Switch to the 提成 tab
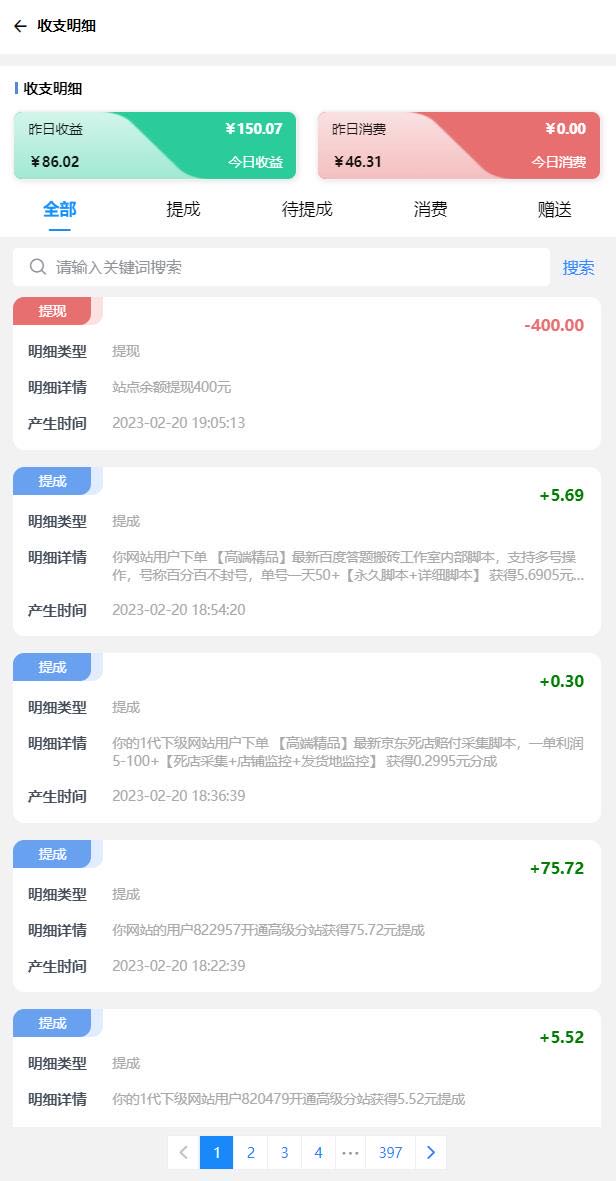Image resolution: width=616 pixels, height=1181 pixels. pos(183,209)
